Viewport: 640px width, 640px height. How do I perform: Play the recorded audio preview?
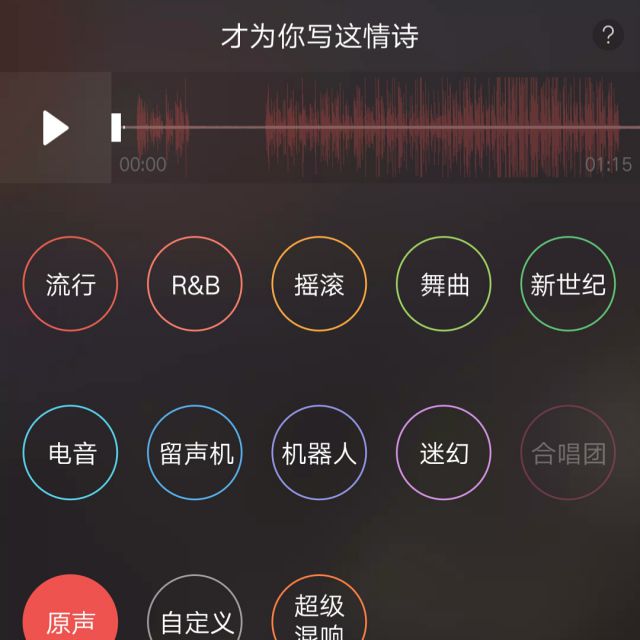pyautogui.click(x=56, y=128)
